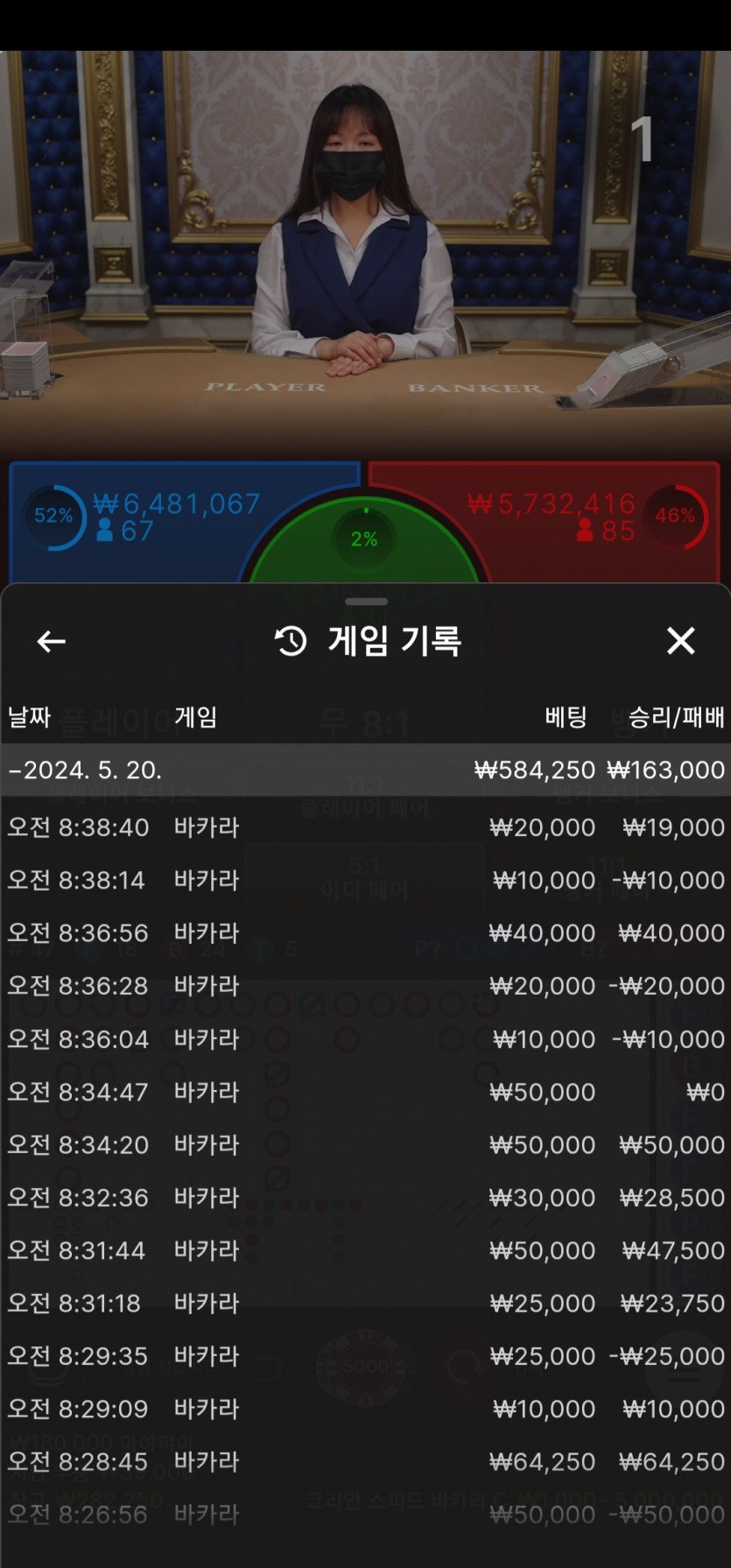Open the 오전 8:26:56 baccarat record
731x1568 pixels.
[365, 1515]
